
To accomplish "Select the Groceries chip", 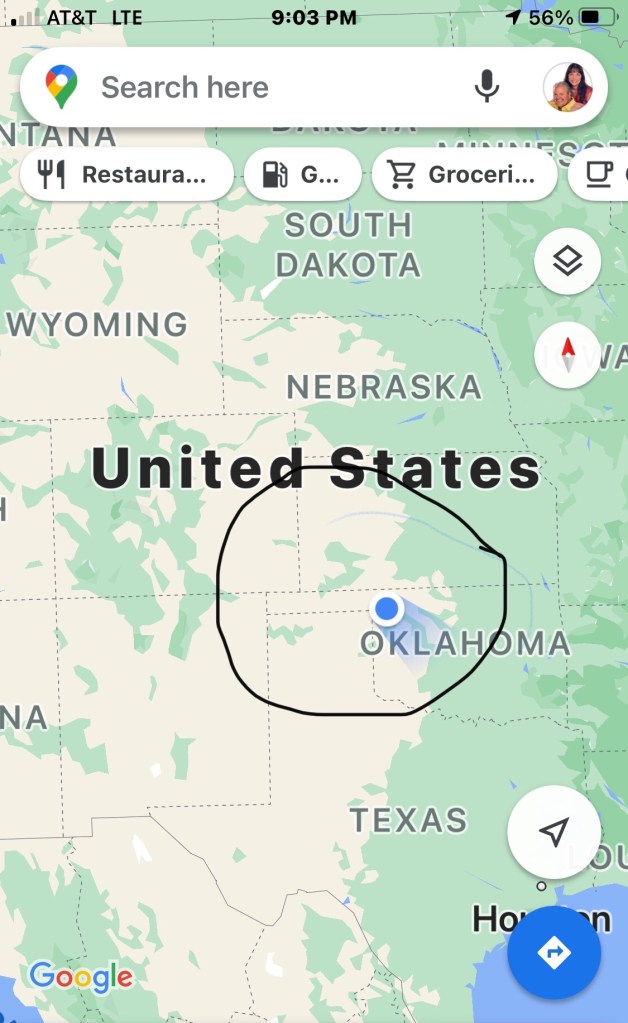I will pyautogui.click(x=464, y=175).
